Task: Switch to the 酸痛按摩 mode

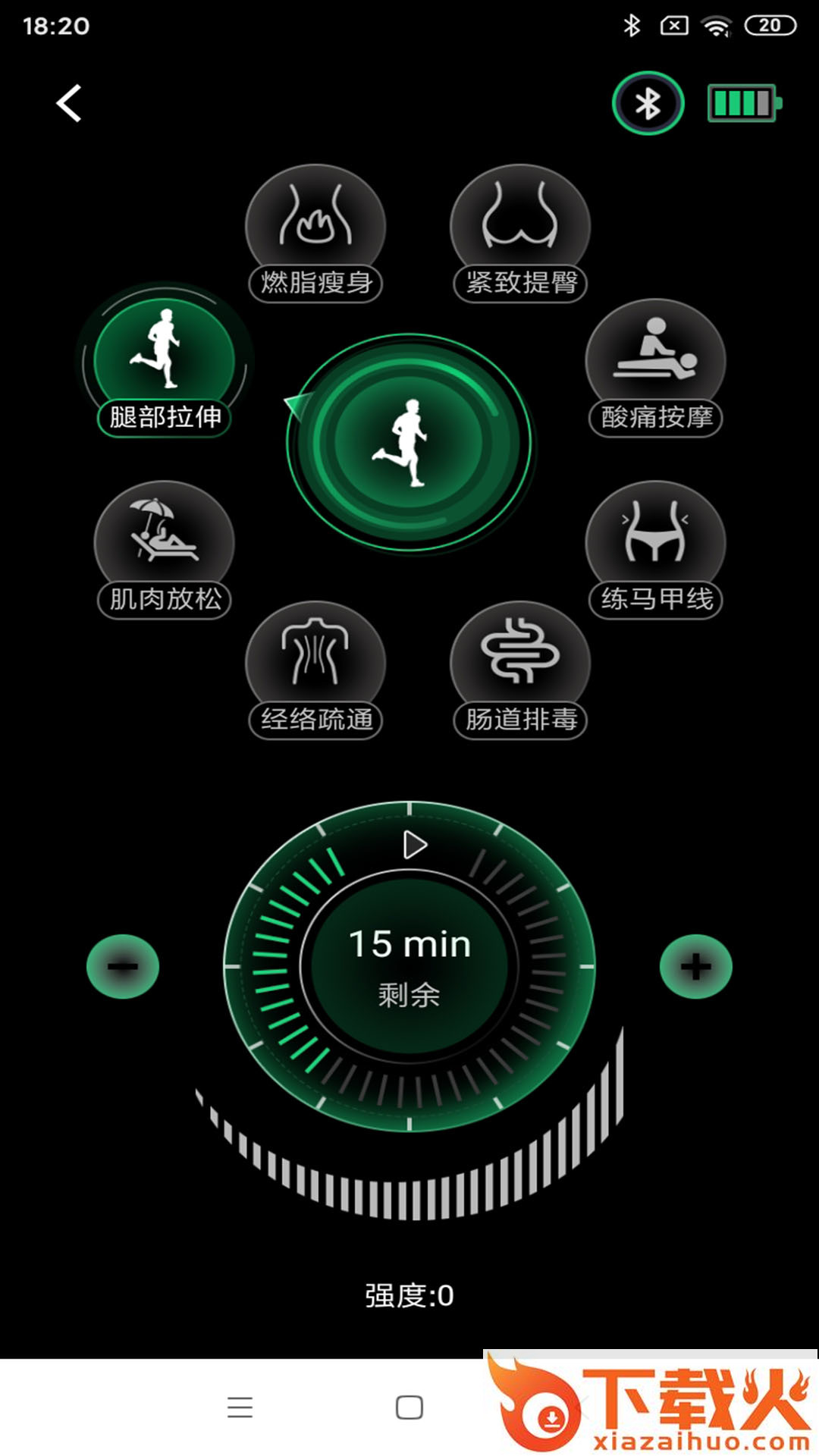Action: pyautogui.click(x=655, y=367)
